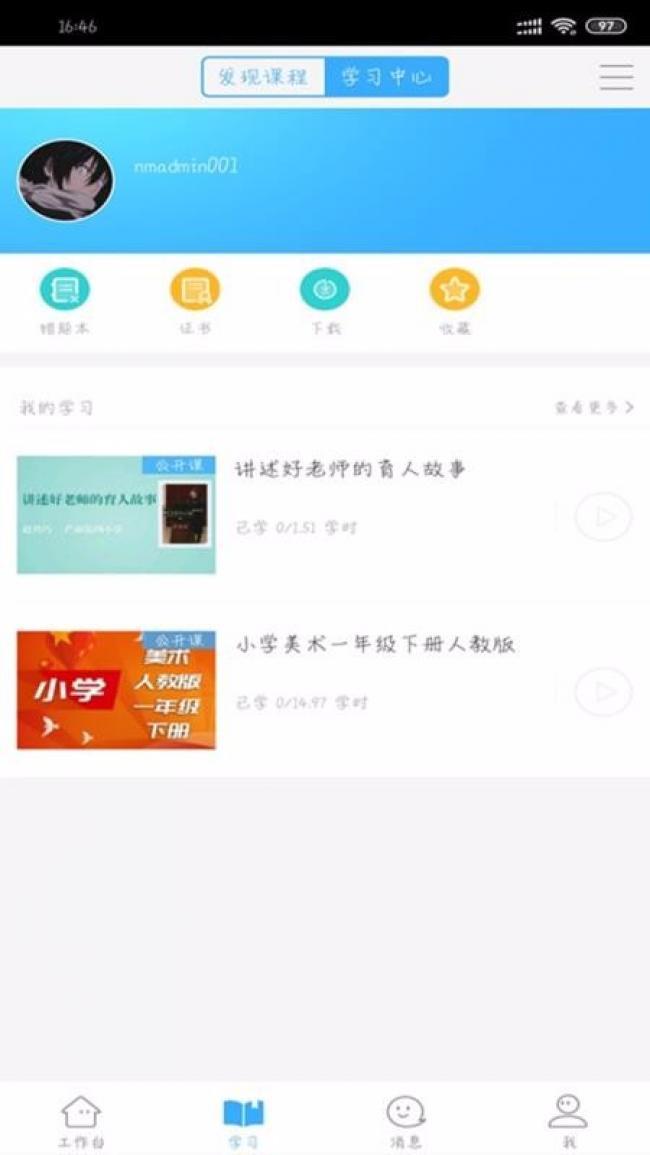Switch to the 发现课程 tab
The image size is (650, 1155).
point(263,77)
